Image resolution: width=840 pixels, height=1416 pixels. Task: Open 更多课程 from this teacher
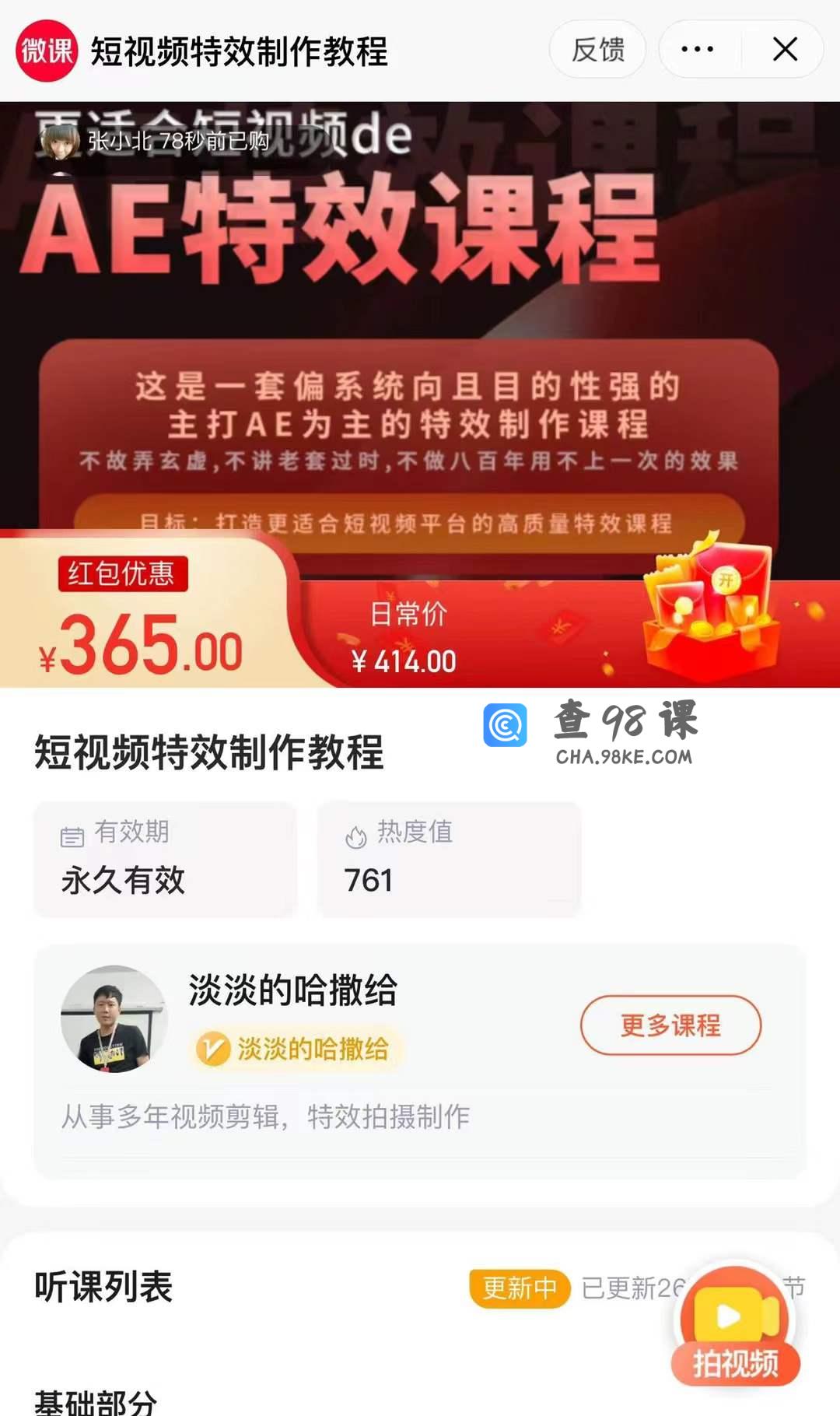tap(670, 1025)
